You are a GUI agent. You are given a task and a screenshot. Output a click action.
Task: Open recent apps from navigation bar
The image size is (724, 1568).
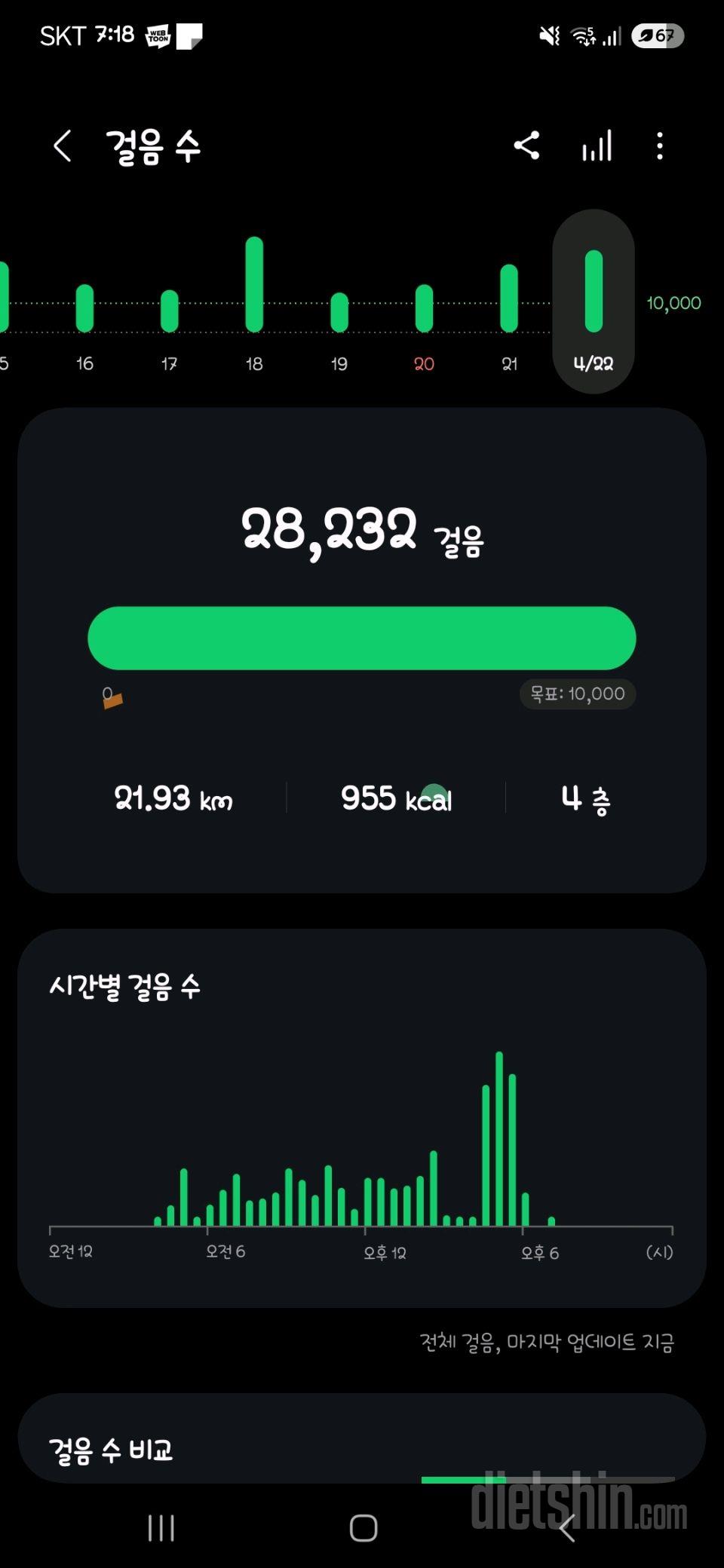[x=161, y=1528]
